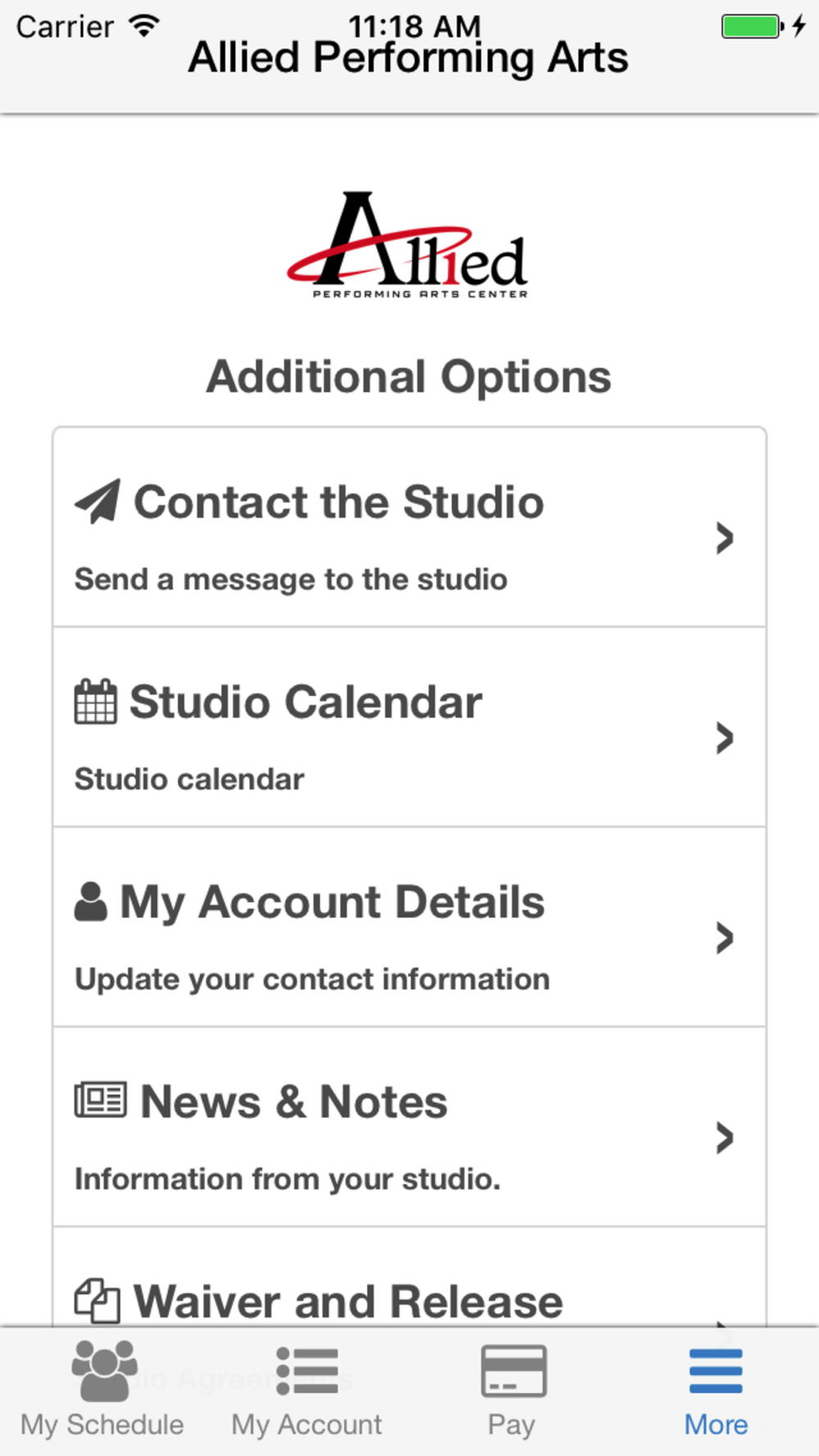Open Waiver and Release
This screenshot has height=1456, width=819.
tap(409, 1277)
